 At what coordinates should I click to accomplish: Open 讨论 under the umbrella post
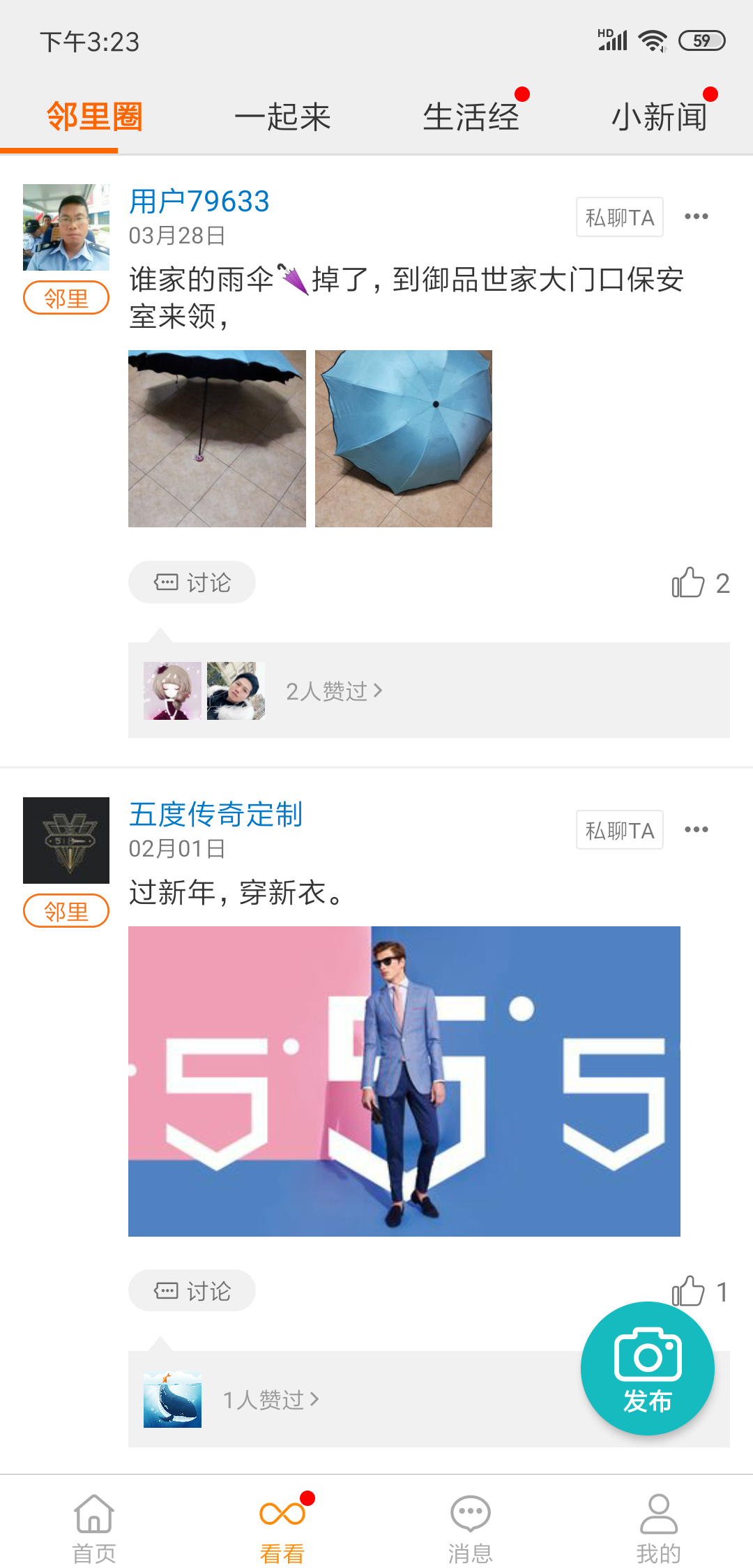click(192, 582)
